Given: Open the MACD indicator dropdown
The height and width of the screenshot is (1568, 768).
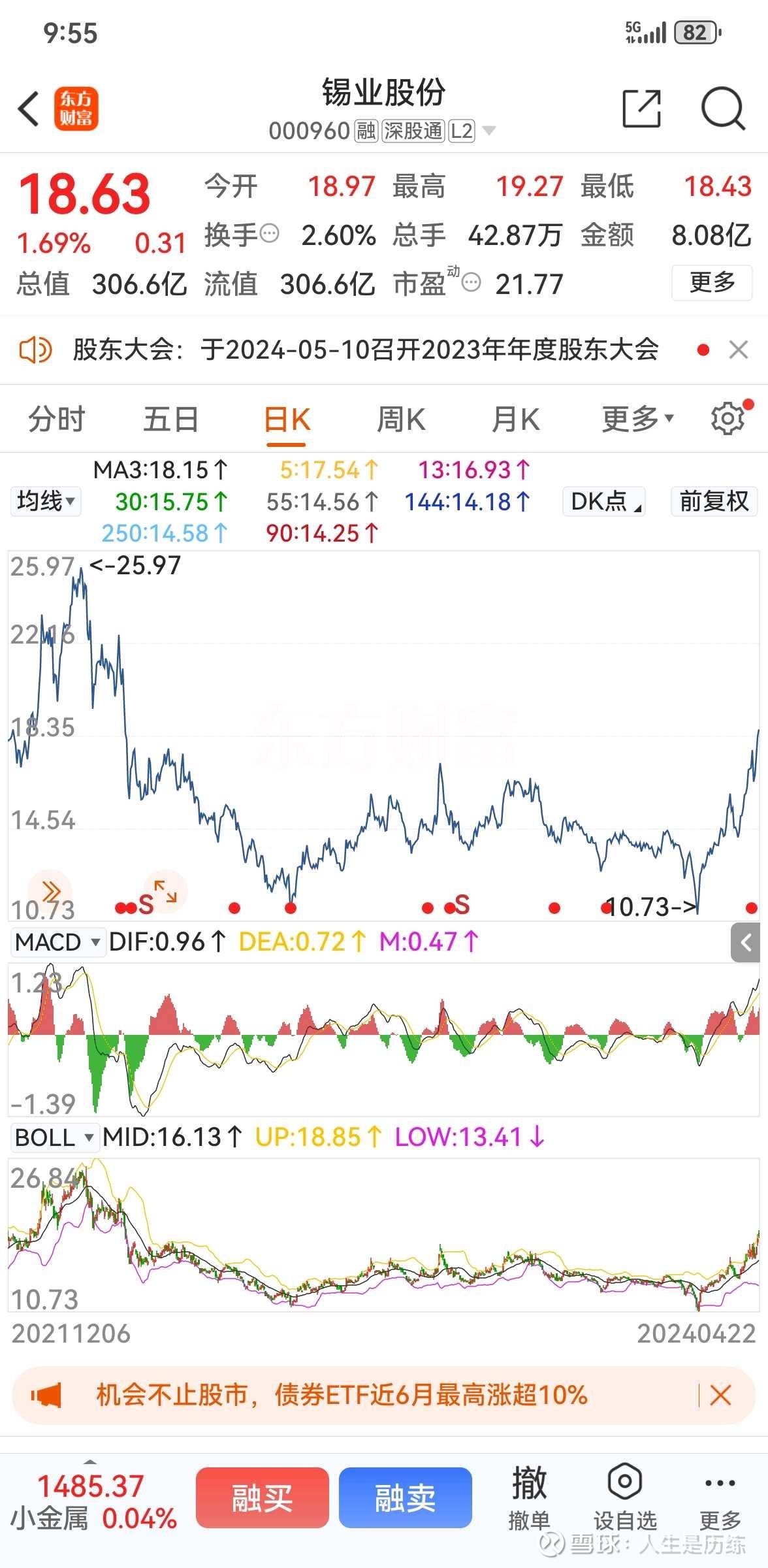Looking at the screenshot, I should (x=57, y=942).
